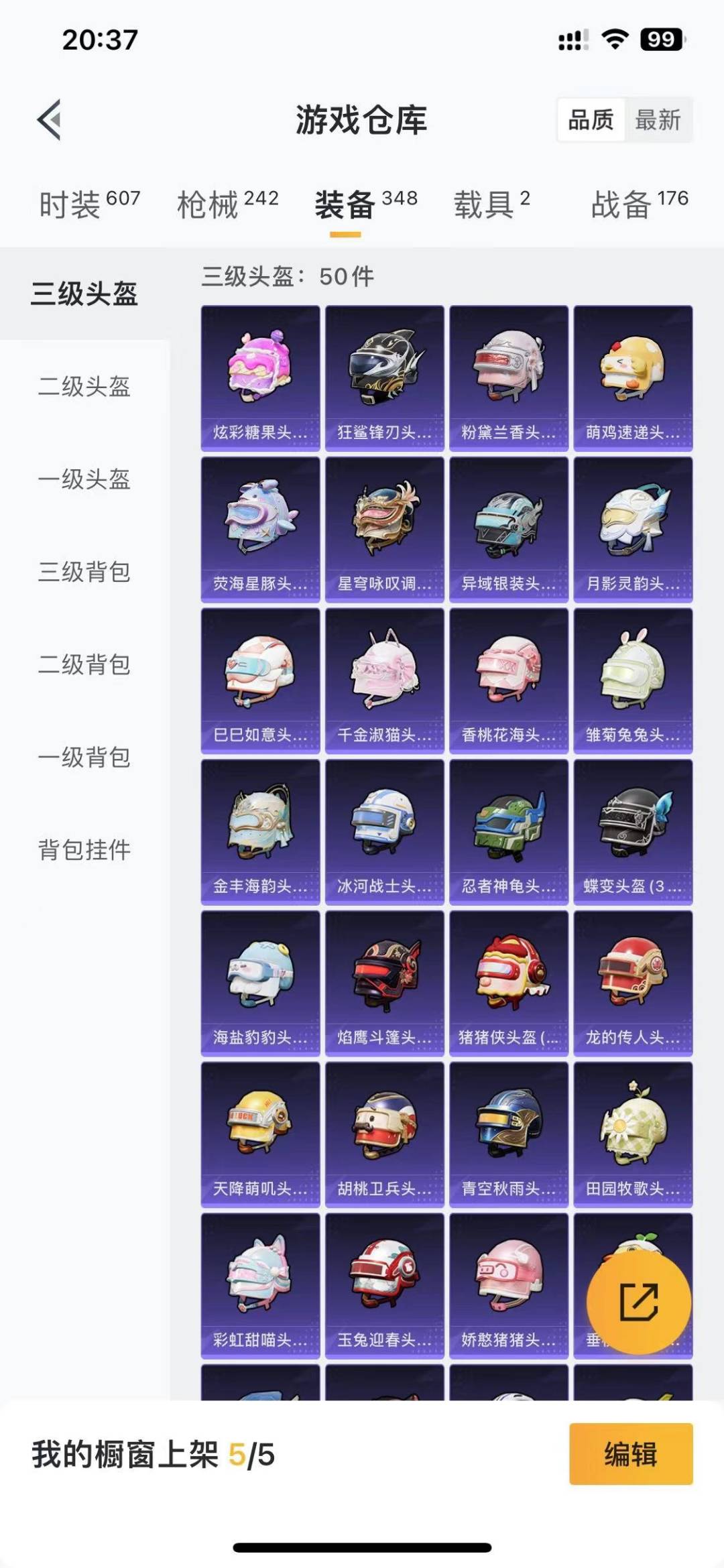The width and height of the screenshot is (724, 1568).
Task: Select the 炫彩糖果头盔 helmet thumbnail
Action: pyautogui.click(x=259, y=373)
